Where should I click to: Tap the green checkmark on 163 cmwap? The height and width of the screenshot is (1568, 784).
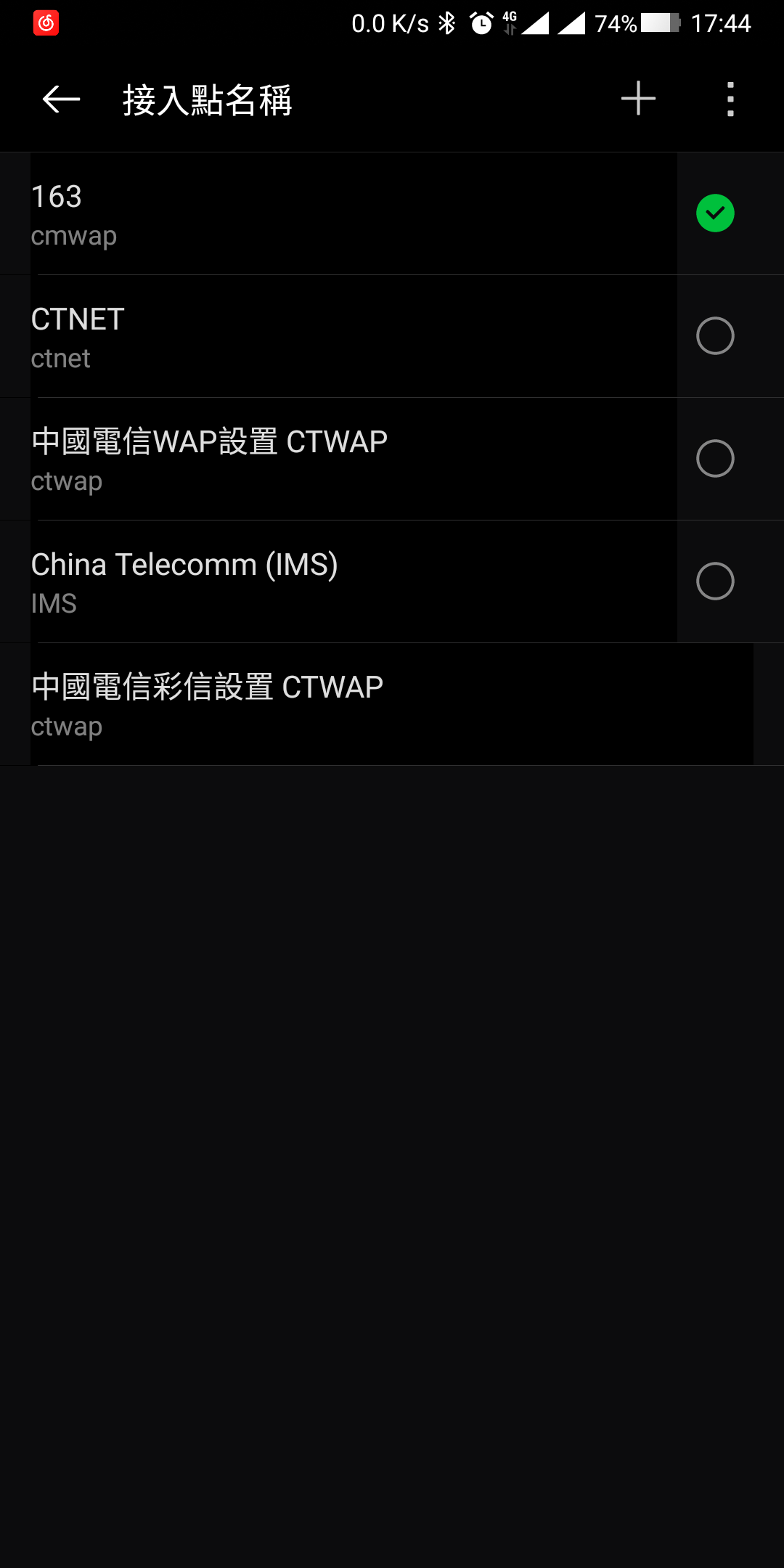tap(715, 212)
